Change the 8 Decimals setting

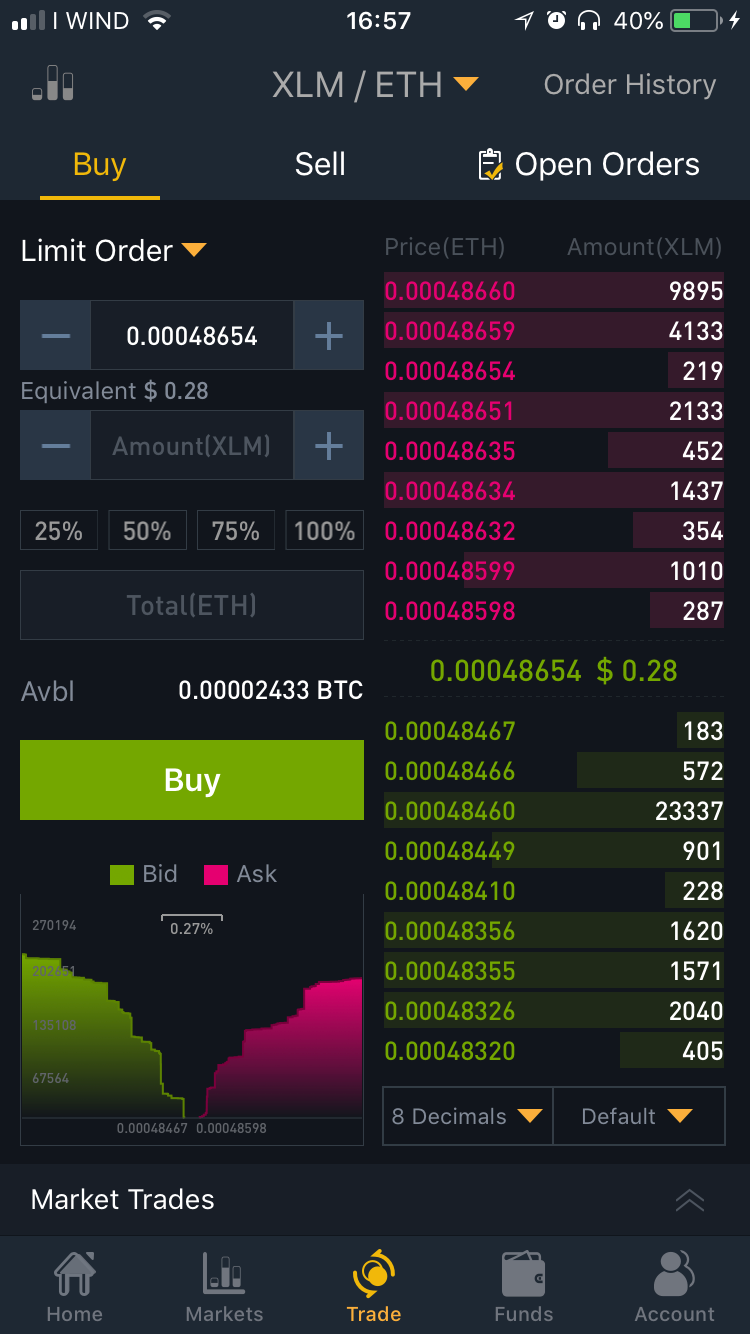pyautogui.click(x=467, y=1116)
